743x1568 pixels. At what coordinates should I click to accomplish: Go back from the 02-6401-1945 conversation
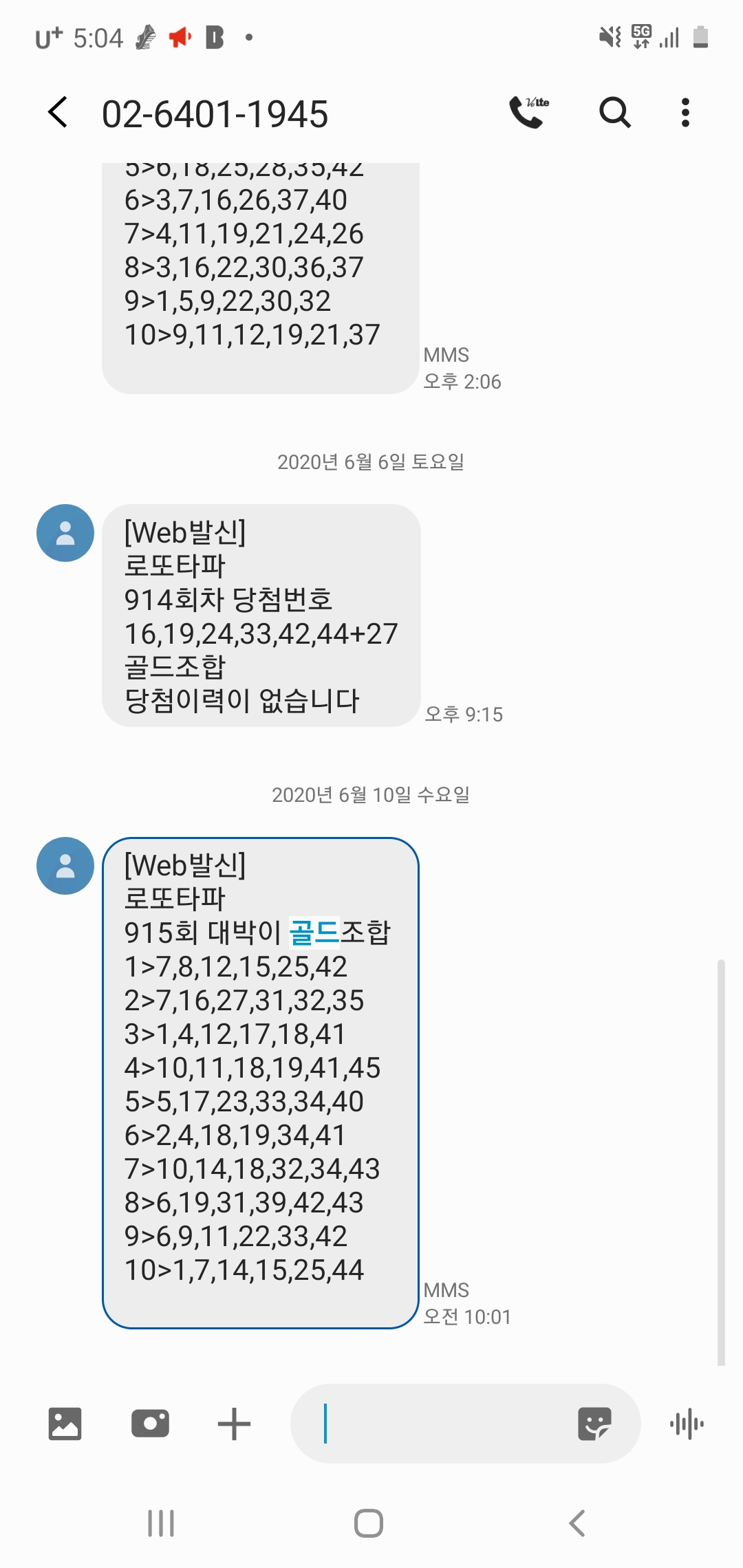pos(58,112)
